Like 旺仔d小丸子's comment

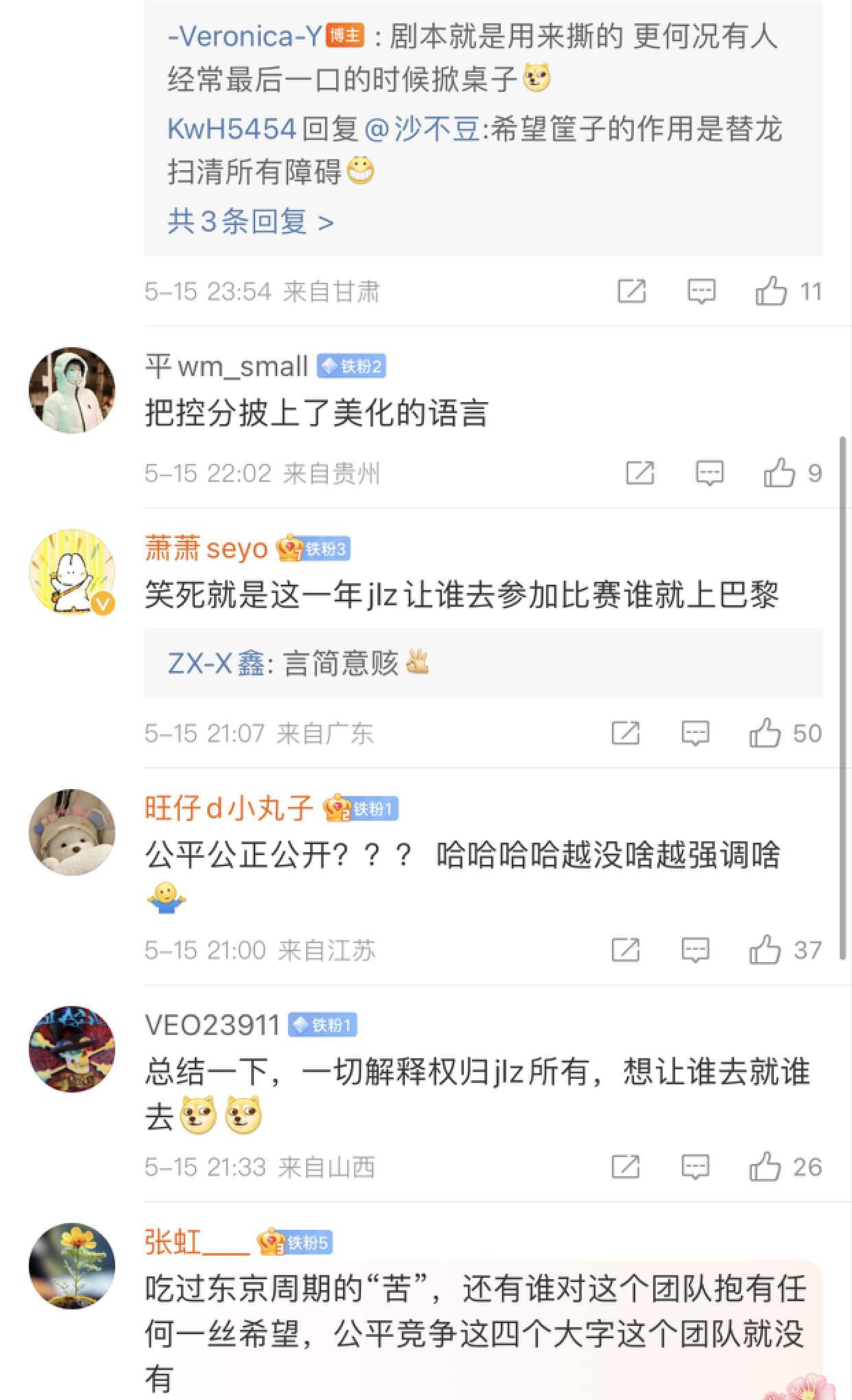[765, 950]
